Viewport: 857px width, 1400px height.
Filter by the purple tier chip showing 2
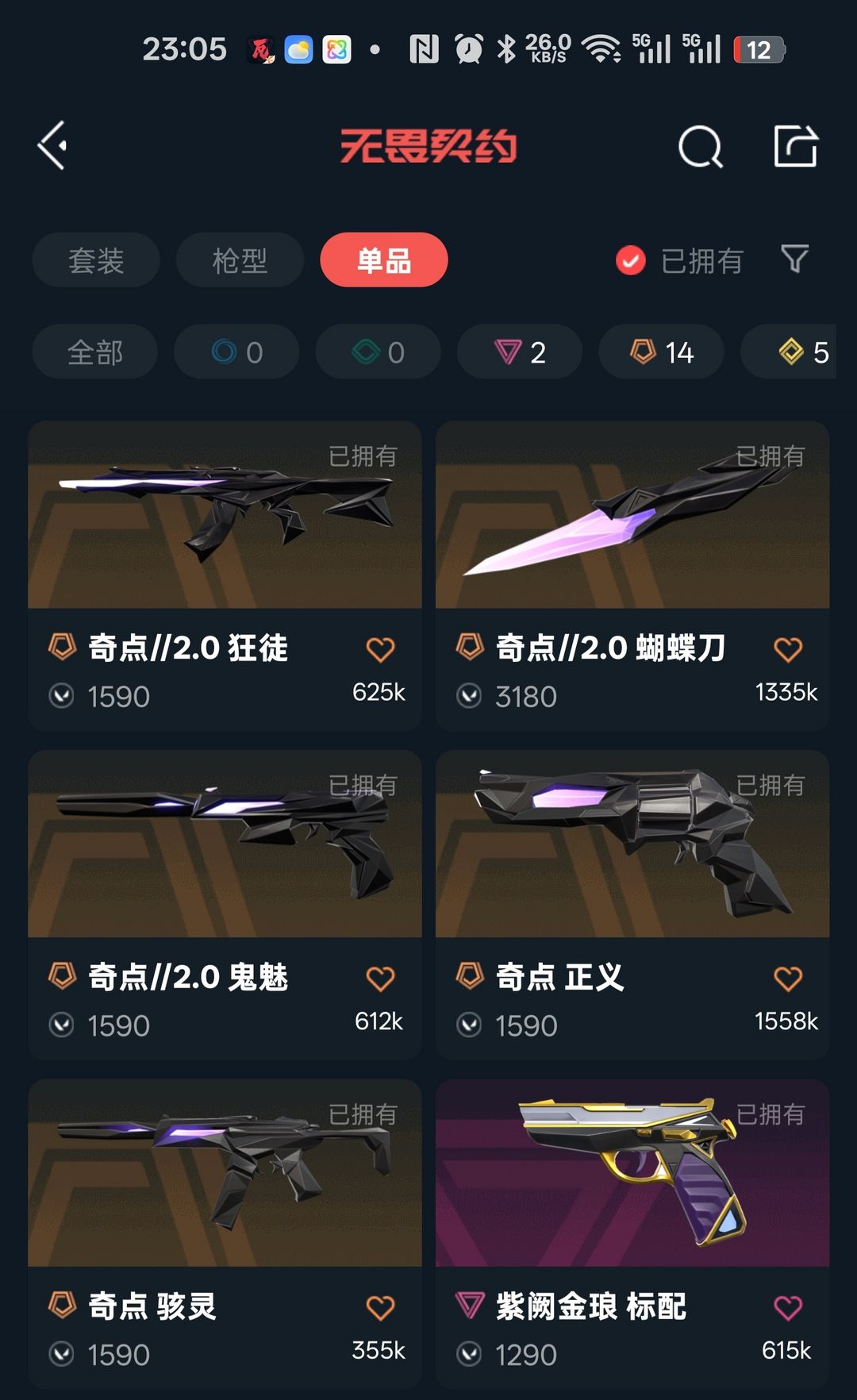tap(520, 352)
